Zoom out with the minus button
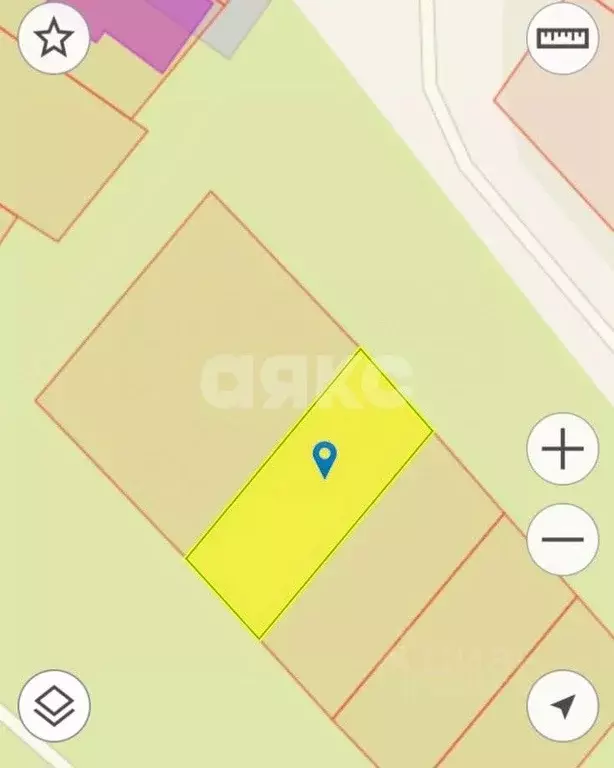This screenshot has width=614, height=768. (563, 540)
